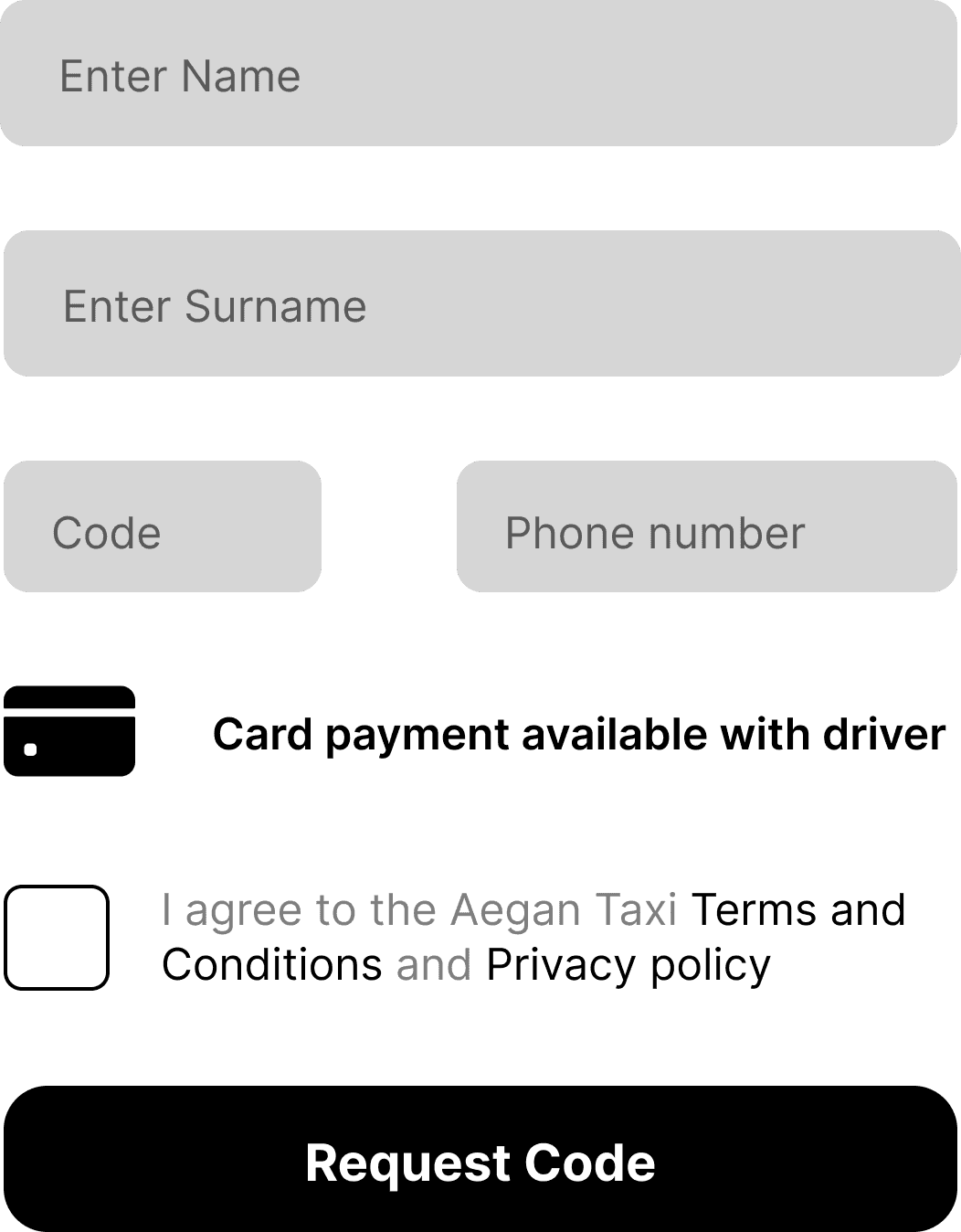Focus the Enter Surname field
The height and width of the screenshot is (1232, 961).
click(x=480, y=304)
